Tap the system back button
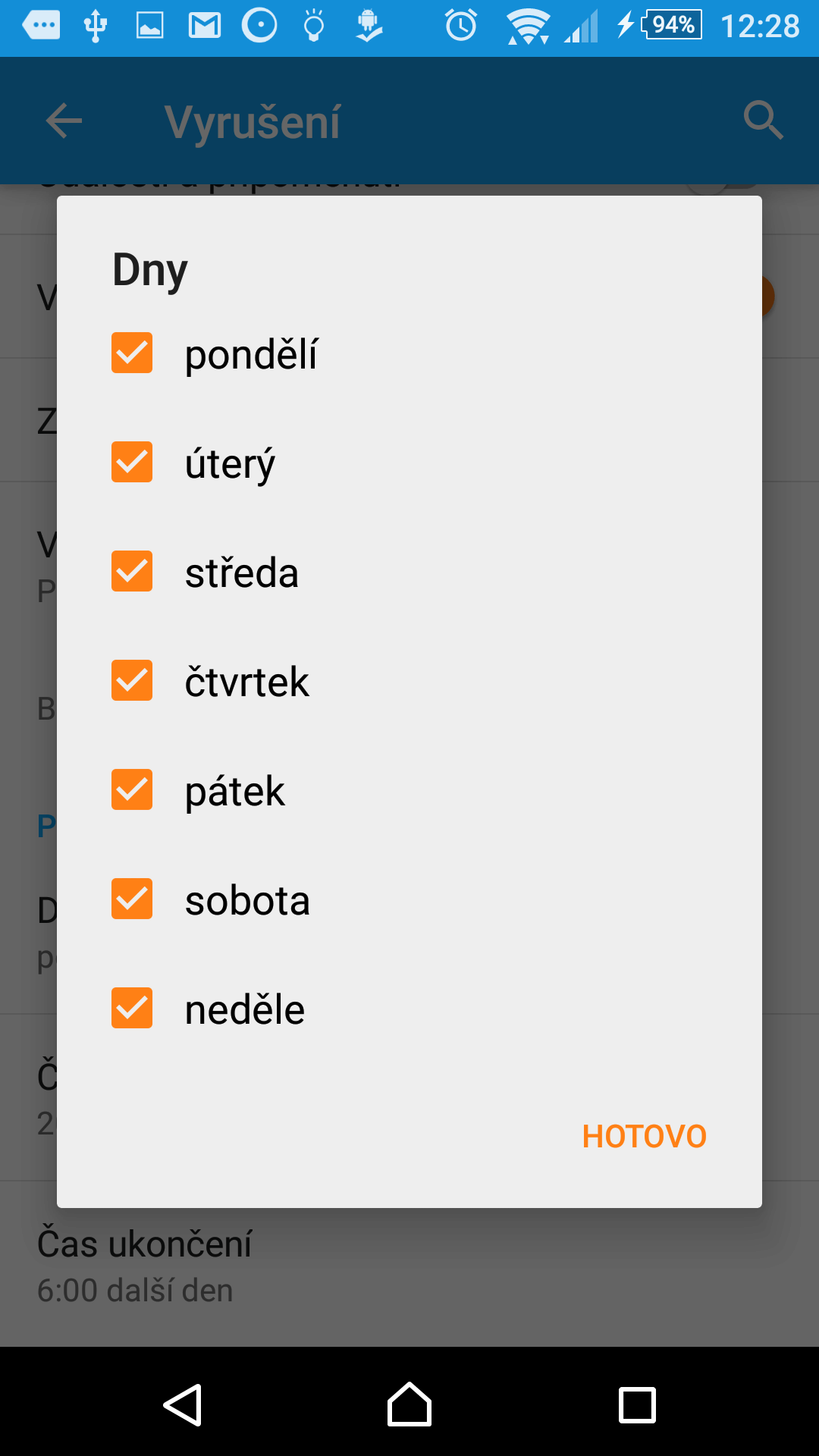Viewport: 819px width, 1456px height. pos(183,1405)
